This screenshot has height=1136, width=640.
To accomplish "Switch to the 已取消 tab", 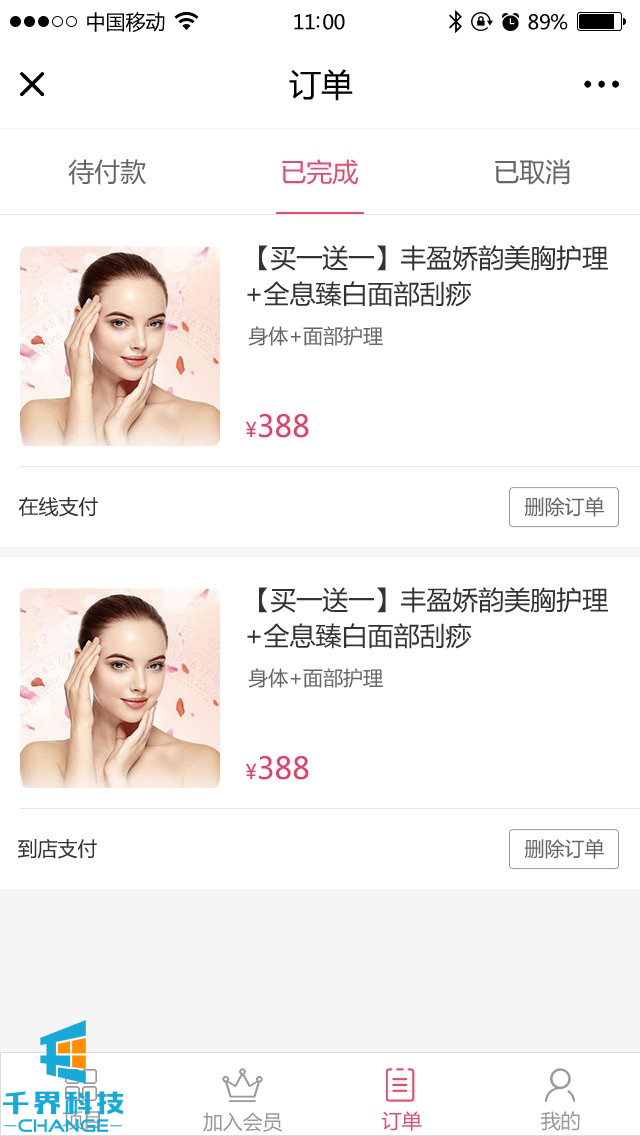I will (x=532, y=172).
